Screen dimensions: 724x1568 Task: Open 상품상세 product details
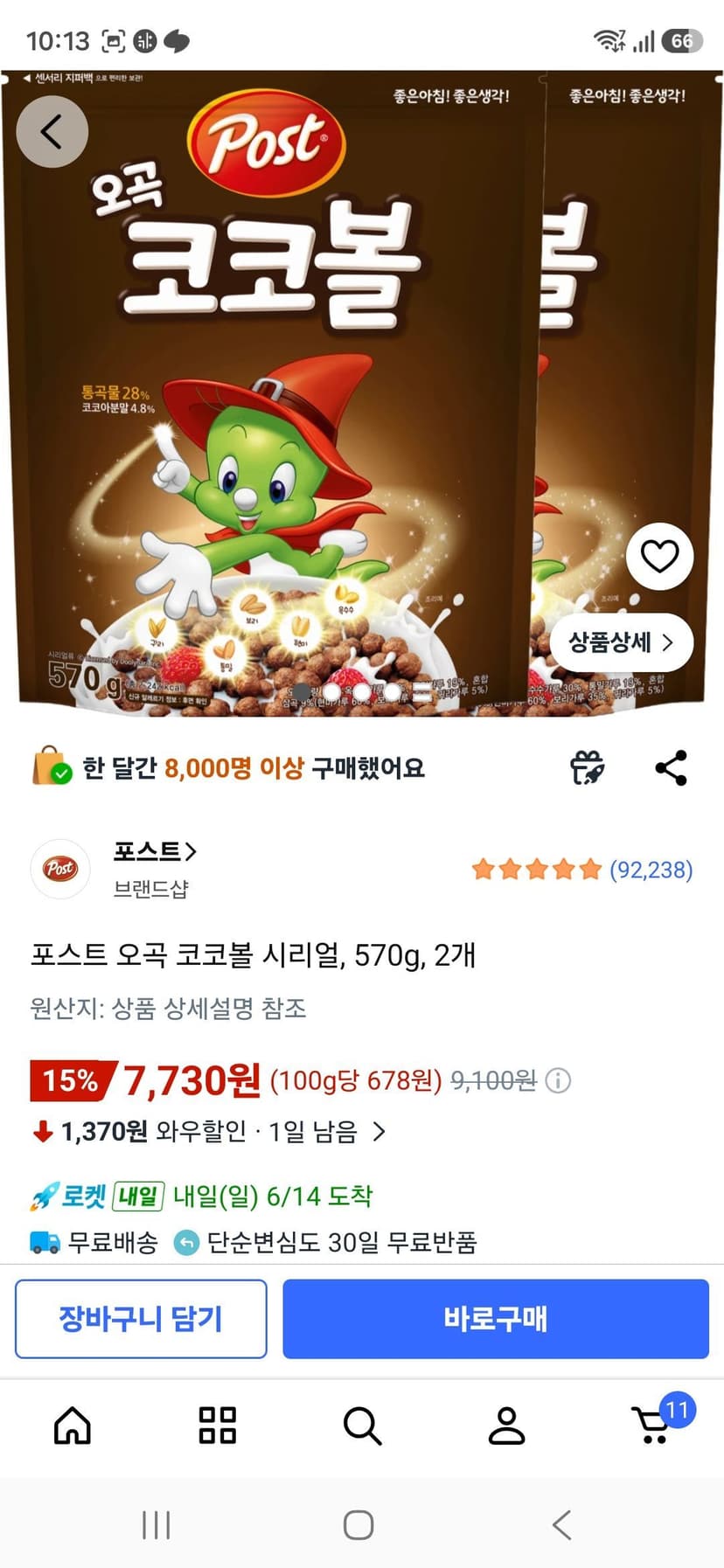coord(622,643)
